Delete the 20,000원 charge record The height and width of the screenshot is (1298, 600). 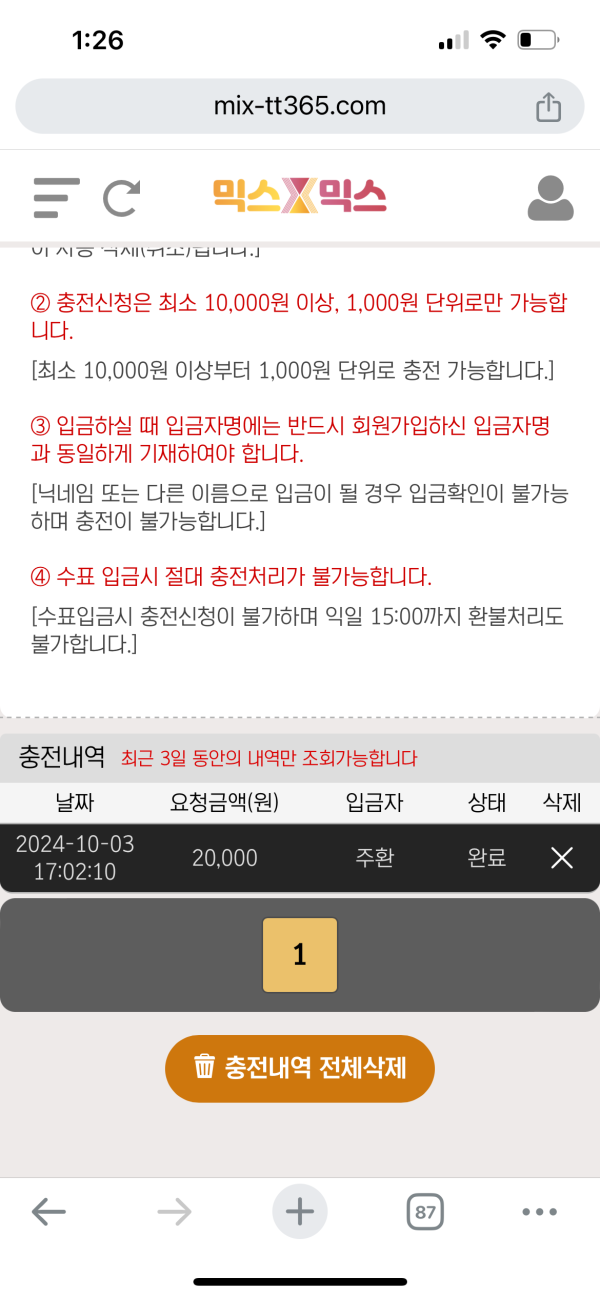coord(562,857)
